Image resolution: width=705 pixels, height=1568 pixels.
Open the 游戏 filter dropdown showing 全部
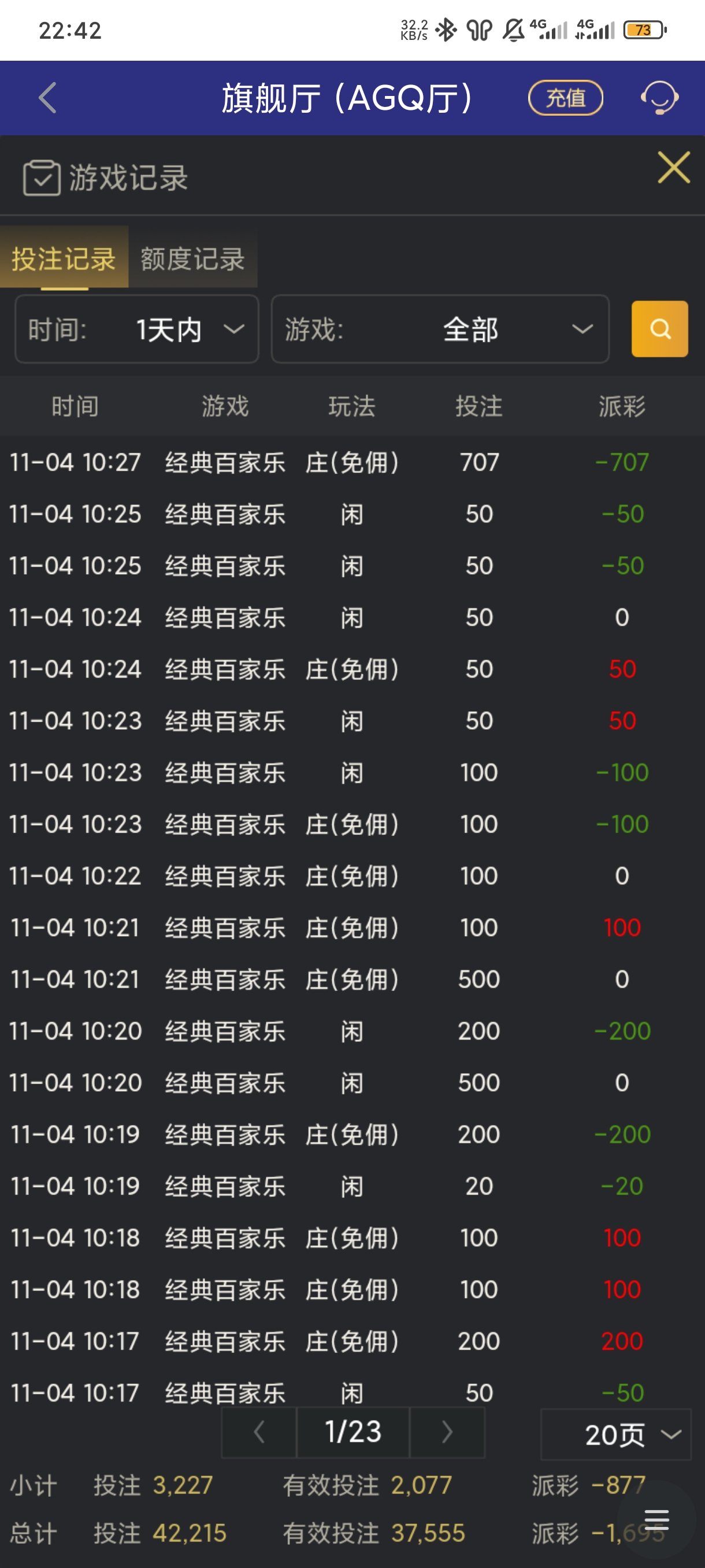tap(440, 330)
